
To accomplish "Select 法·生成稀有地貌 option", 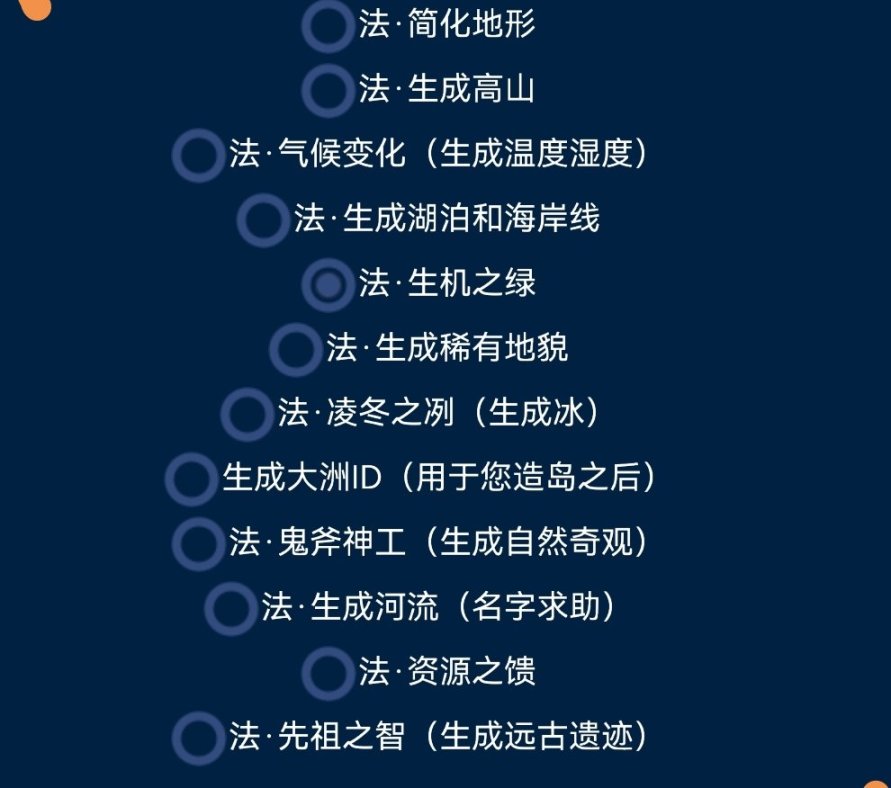I will click(x=295, y=350).
